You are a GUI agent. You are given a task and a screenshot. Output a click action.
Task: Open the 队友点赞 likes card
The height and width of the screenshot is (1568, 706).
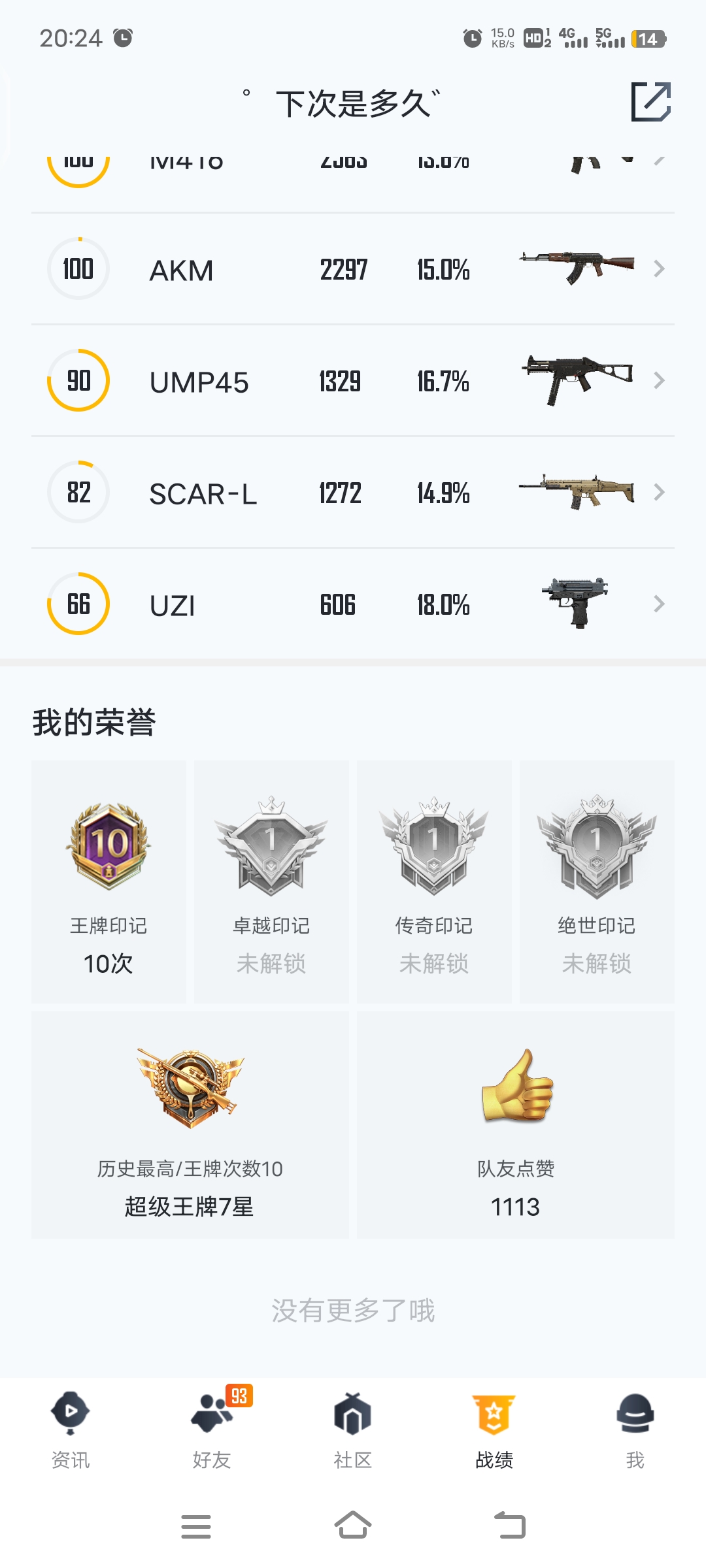(x=515, y=1125)
